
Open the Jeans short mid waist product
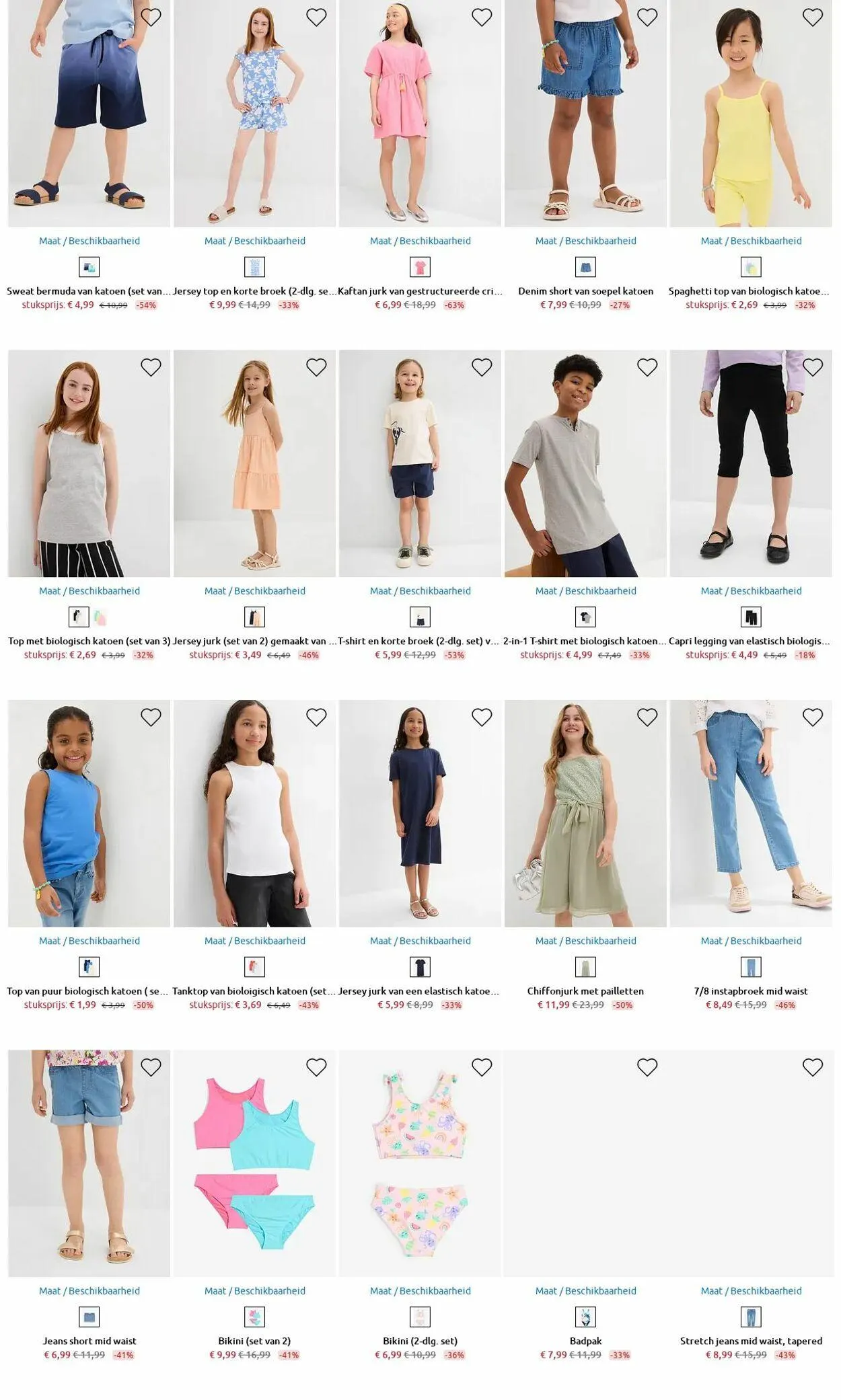(x=89, y=1341)
